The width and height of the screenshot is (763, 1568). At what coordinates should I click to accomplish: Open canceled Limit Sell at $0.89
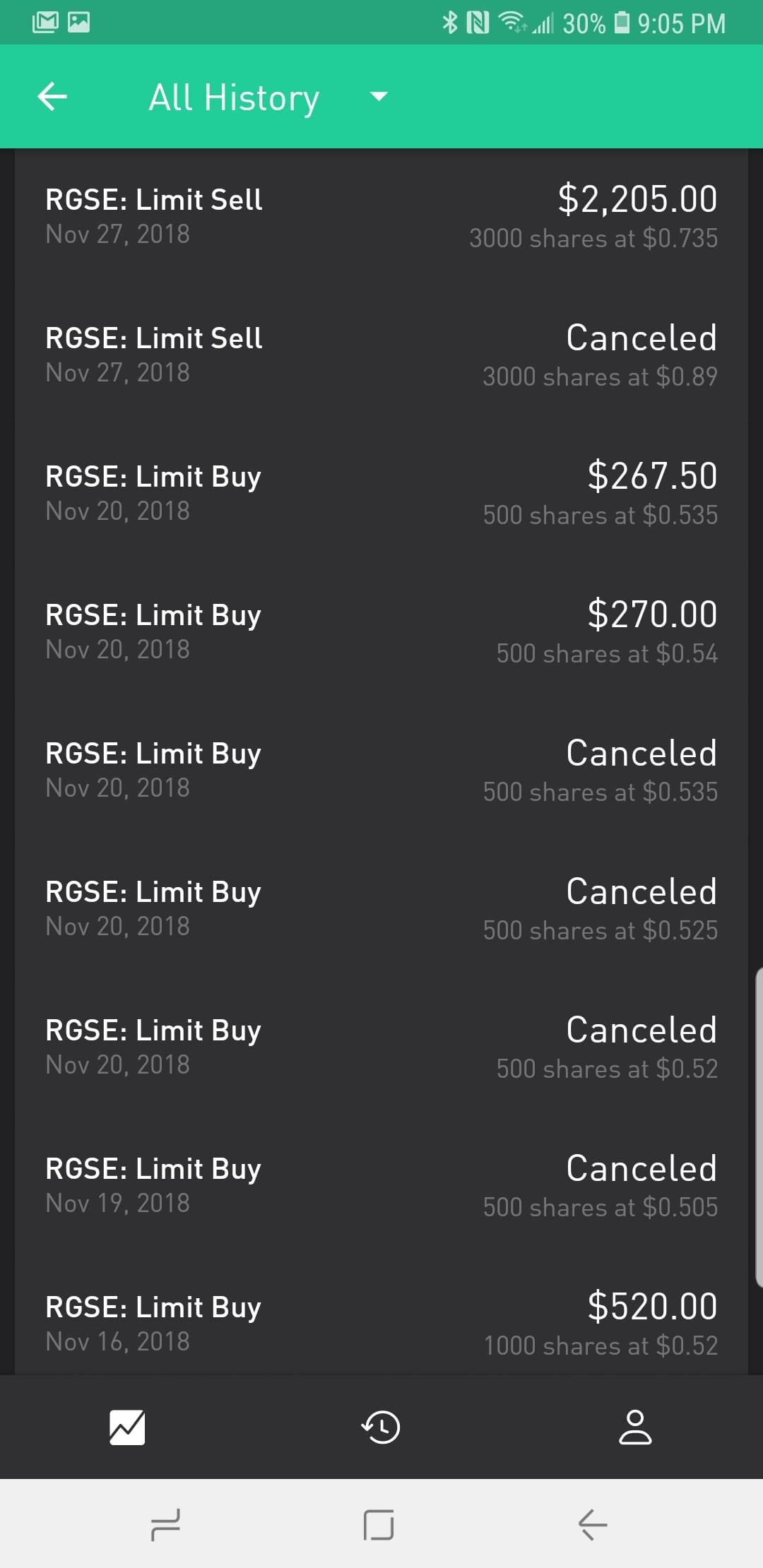[x=381, y=355]
